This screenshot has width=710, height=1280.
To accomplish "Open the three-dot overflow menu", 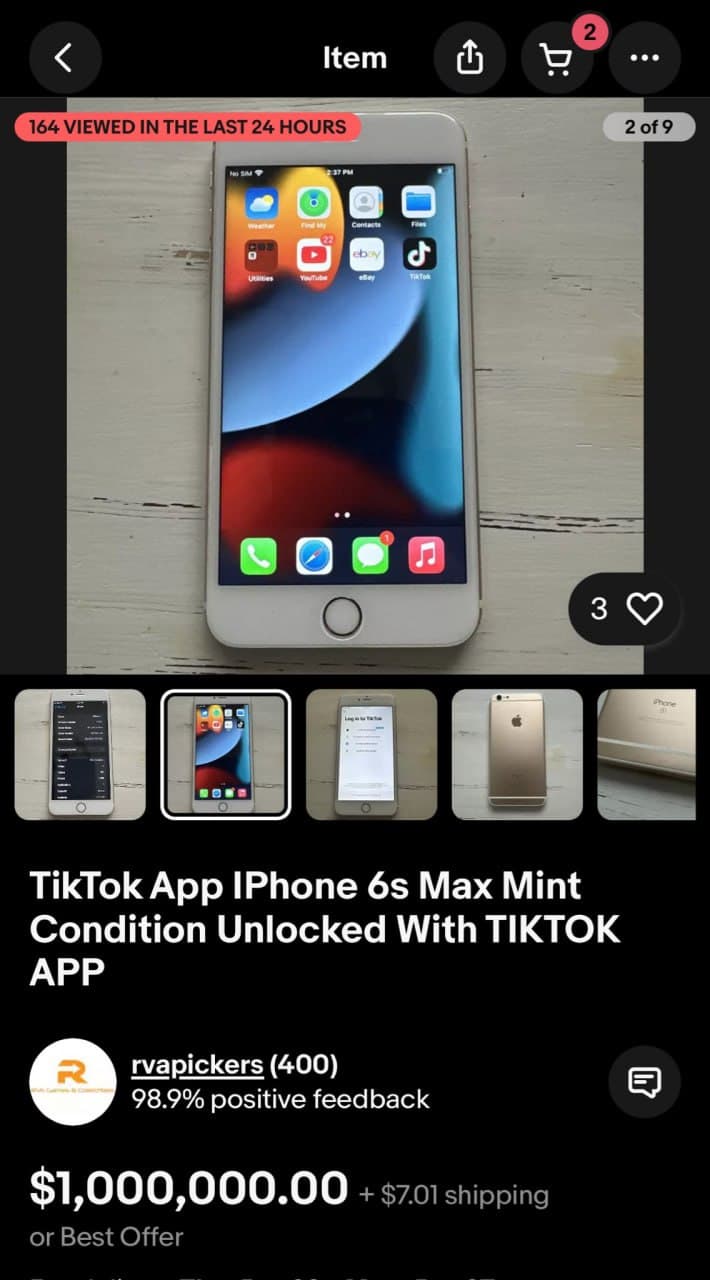I will [x=645, y=58].
